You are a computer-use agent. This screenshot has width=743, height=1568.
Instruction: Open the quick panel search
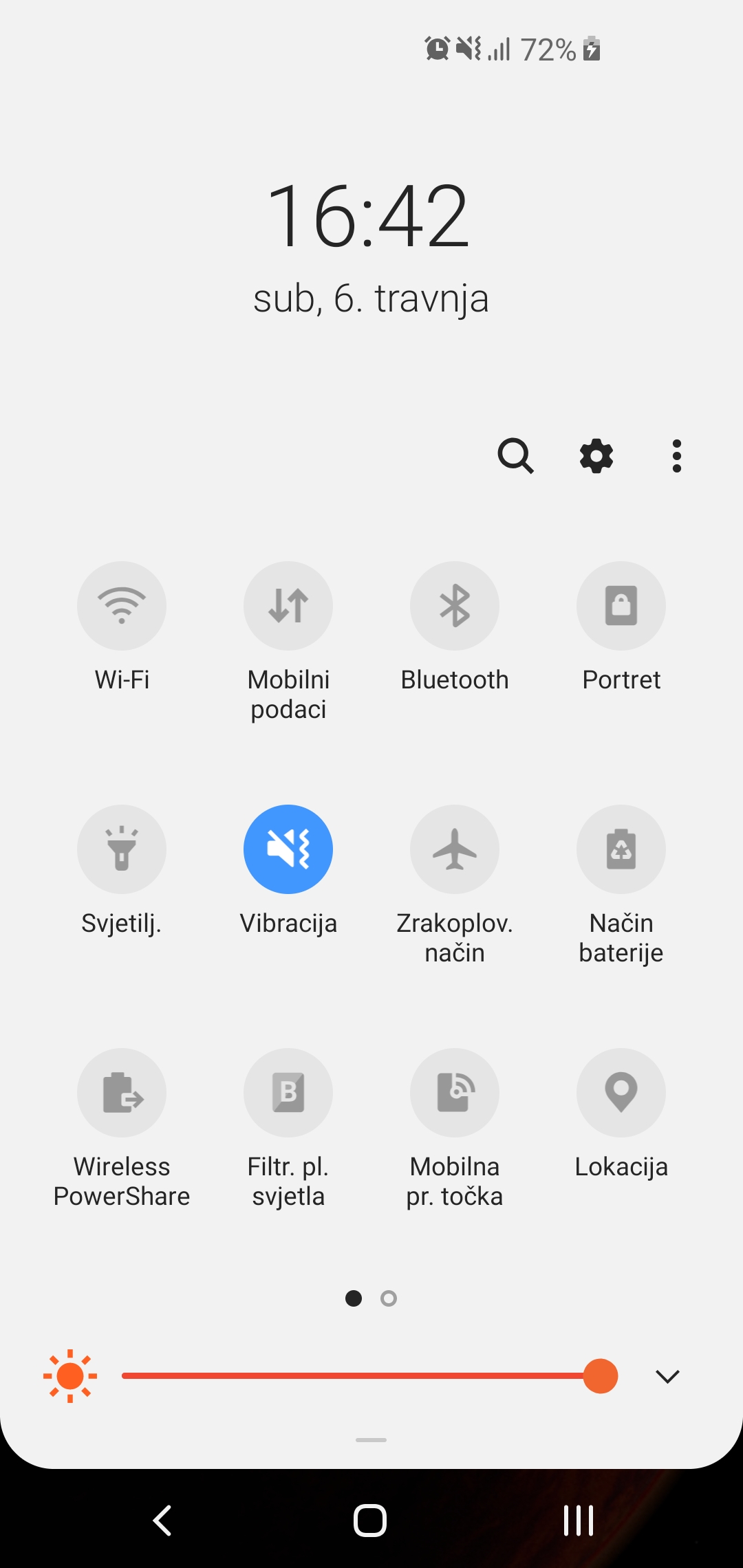click(515, 456)
